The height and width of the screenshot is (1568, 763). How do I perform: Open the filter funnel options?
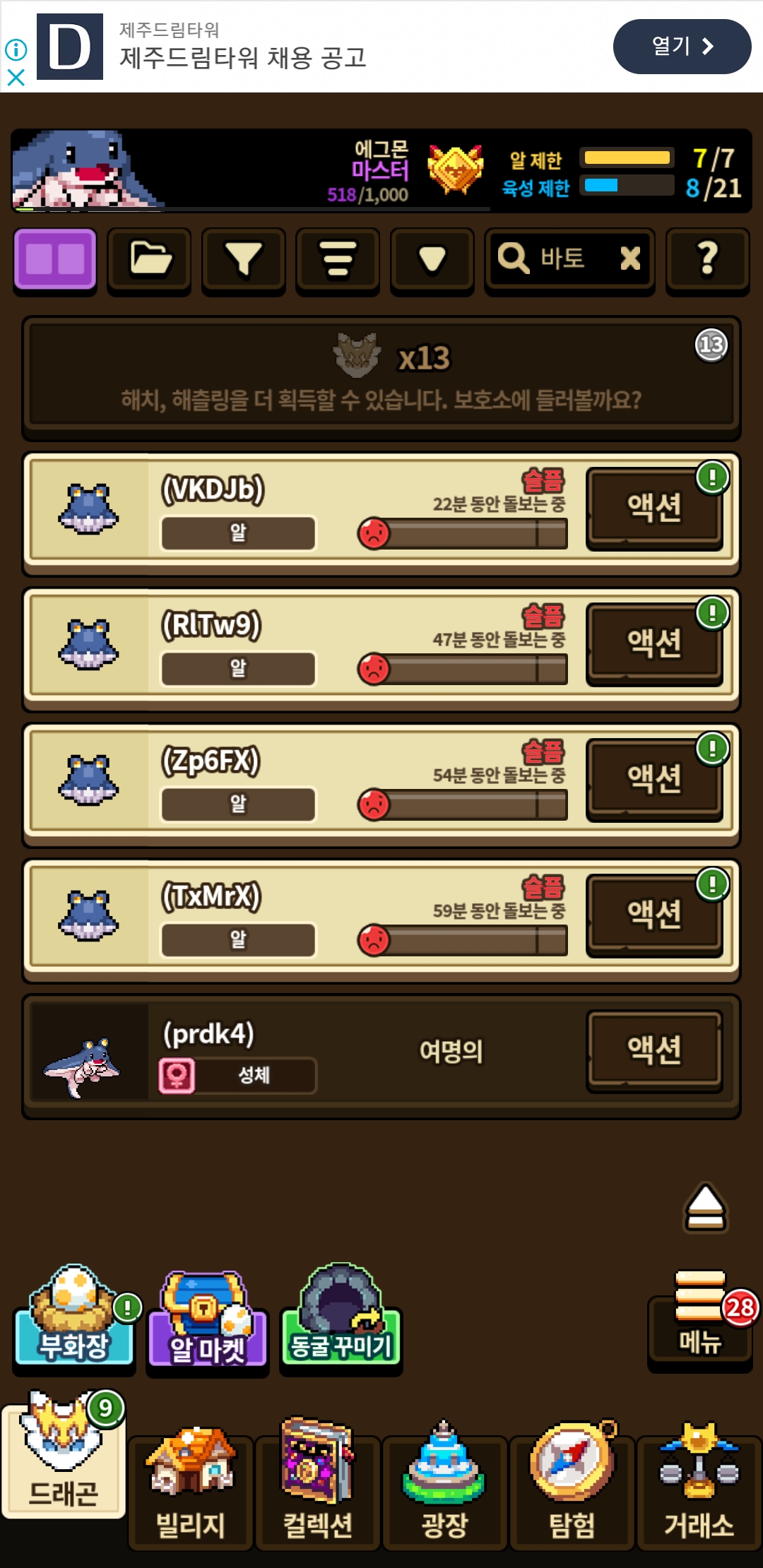(x=244, y=259)
